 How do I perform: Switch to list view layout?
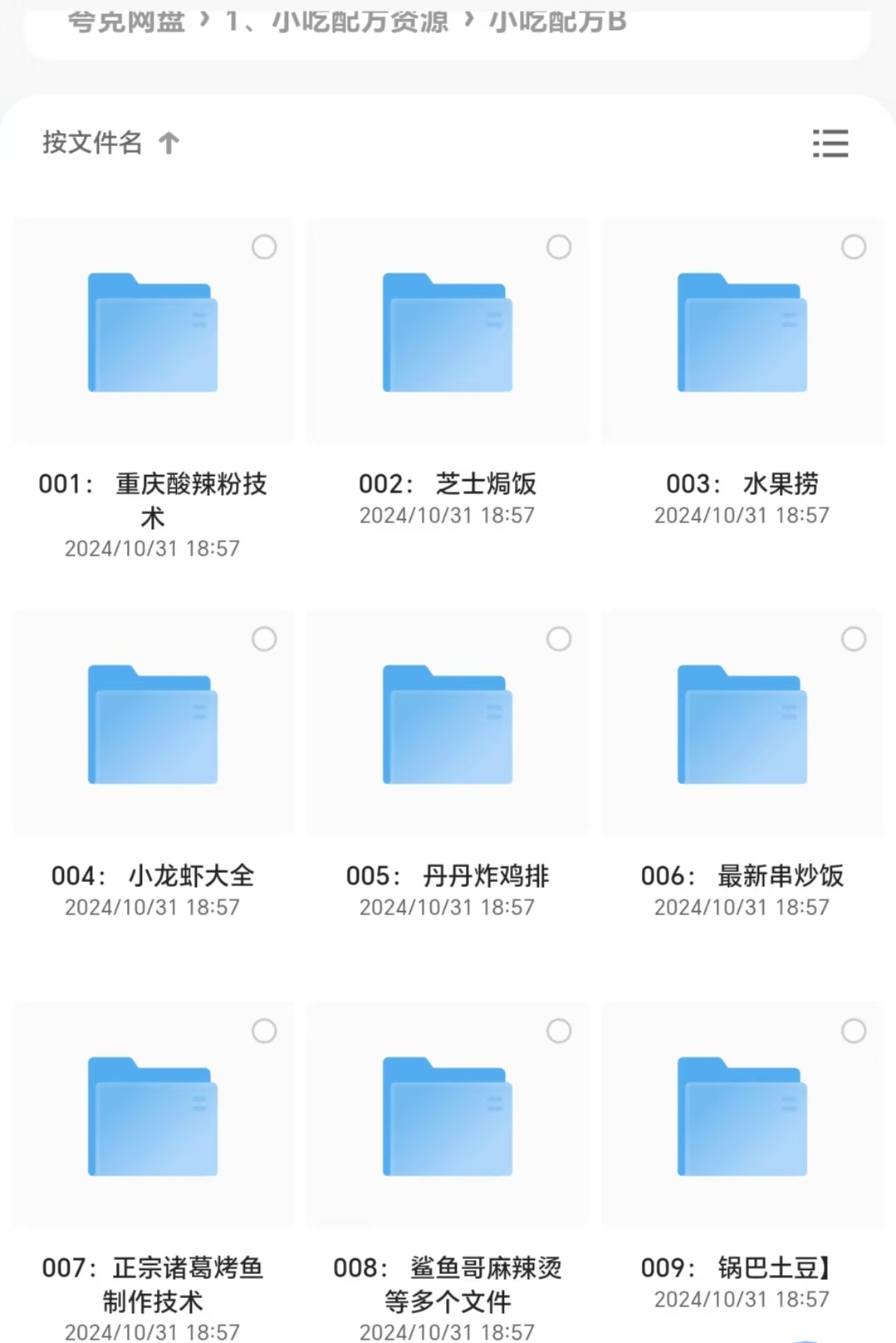[830, 144]
